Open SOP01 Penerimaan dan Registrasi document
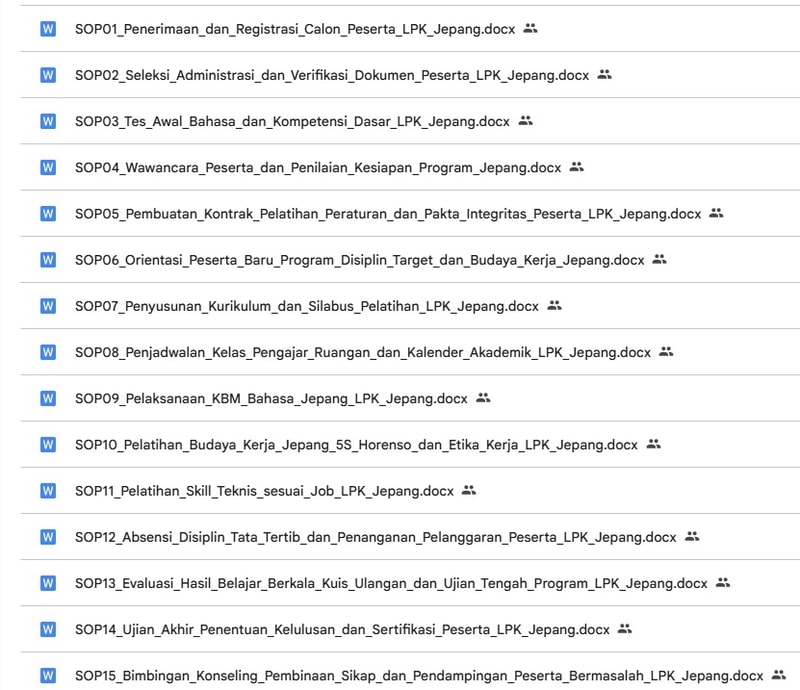 tap(295, 29)
